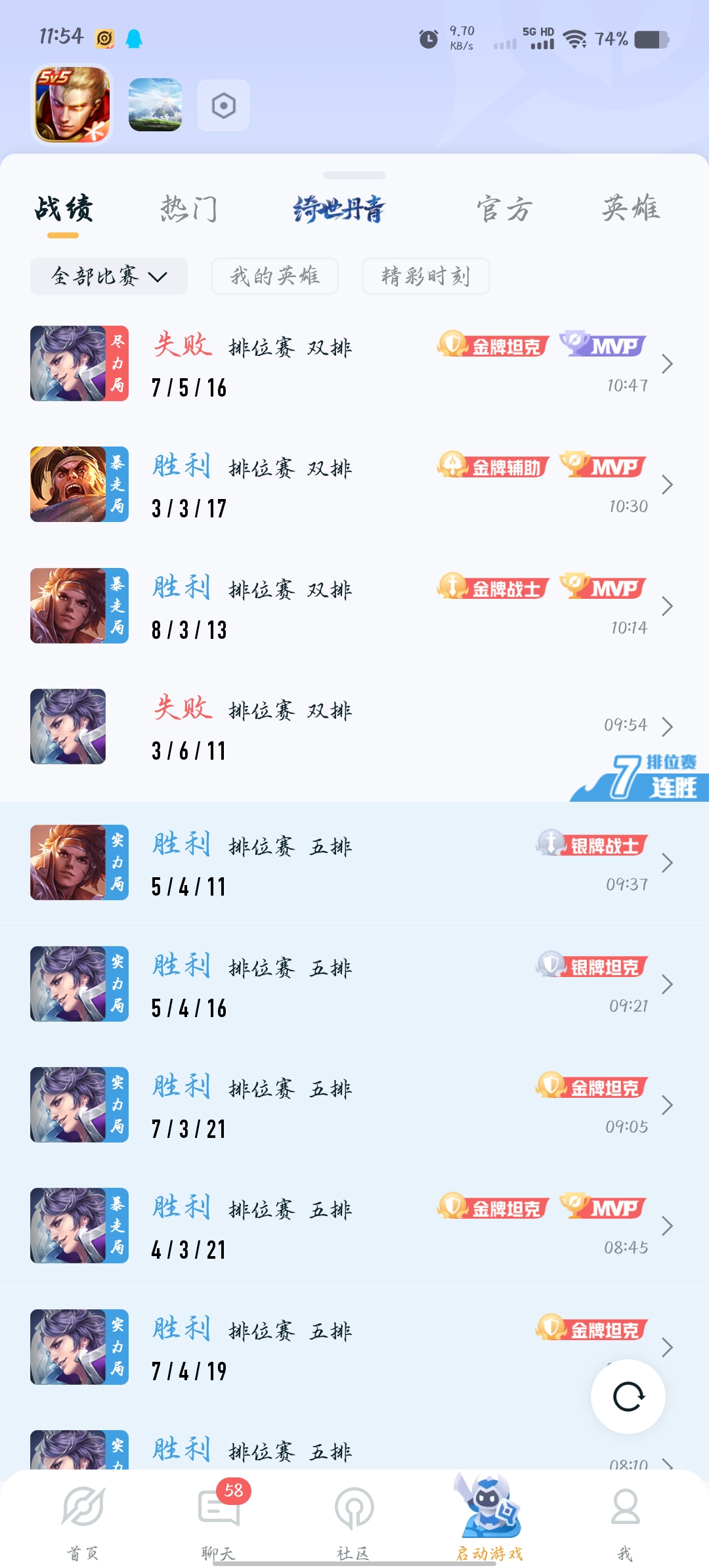Select the 精彩时刻 chip
Image resolution: width=709 pixels, height=1568 pixels.
(425, 276)
